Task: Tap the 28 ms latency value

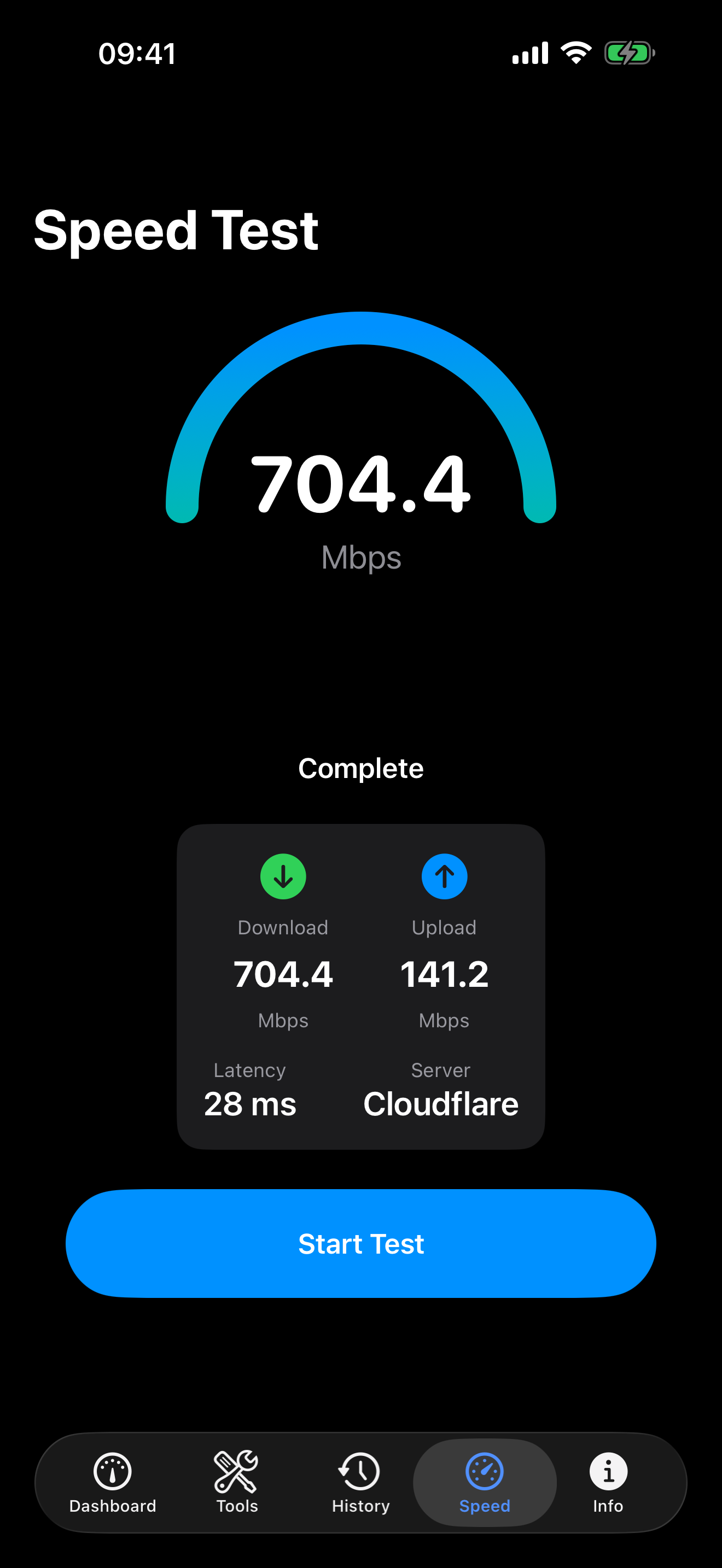Action: [250, 1103]
